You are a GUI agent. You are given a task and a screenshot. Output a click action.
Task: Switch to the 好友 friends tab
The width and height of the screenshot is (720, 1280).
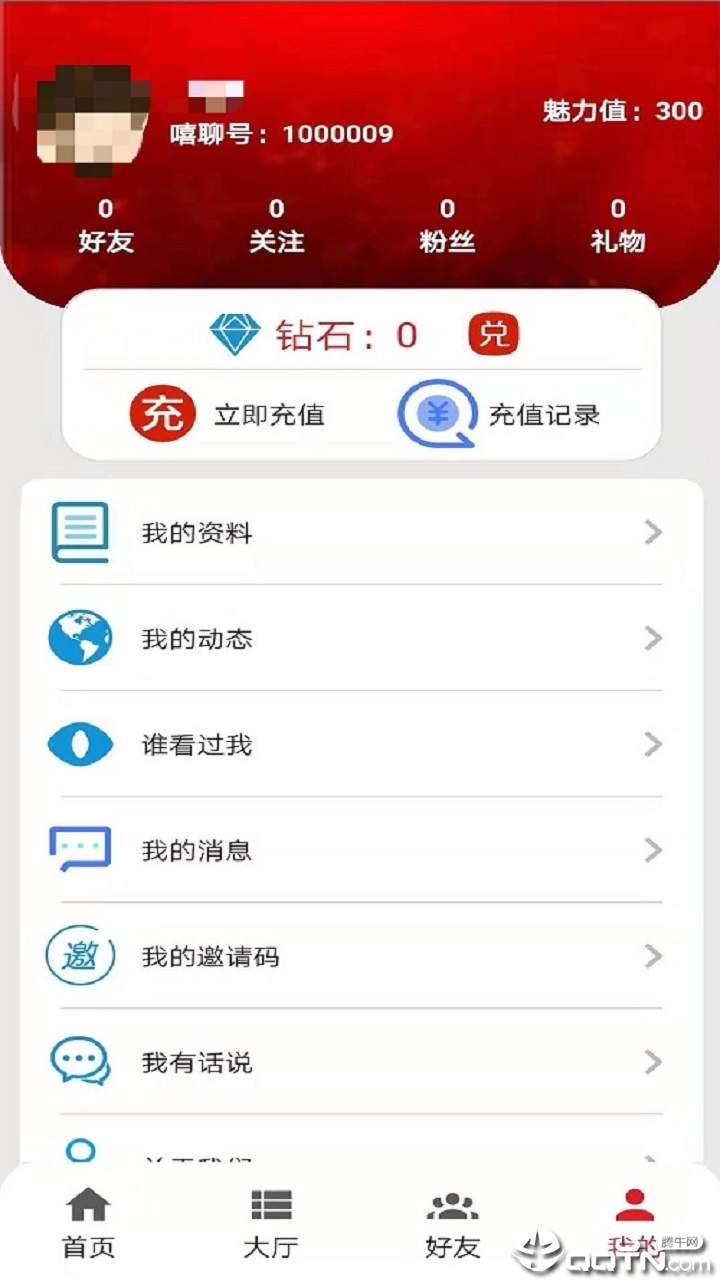coord(452,1222)
